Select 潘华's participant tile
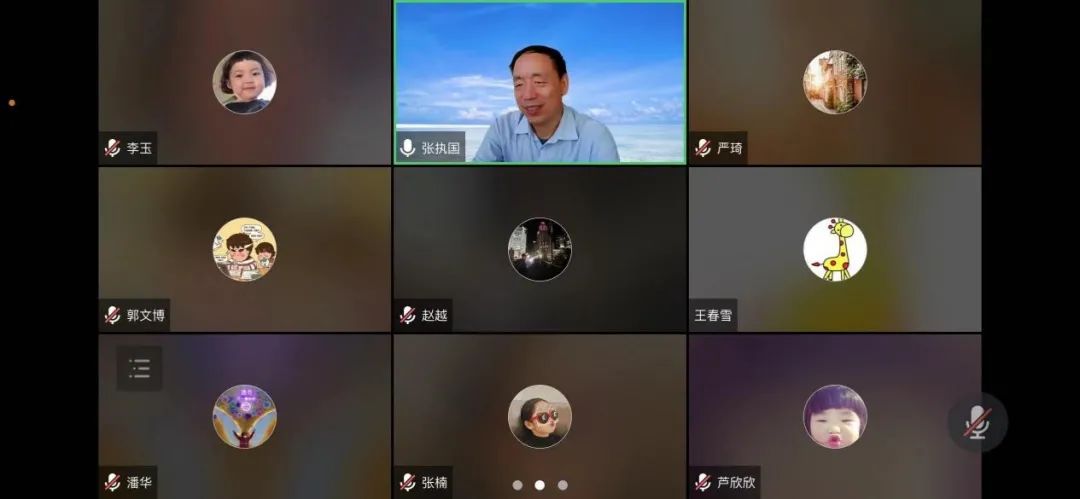The height and width of the screenshot is (499, 1080). tap(244, 416)
